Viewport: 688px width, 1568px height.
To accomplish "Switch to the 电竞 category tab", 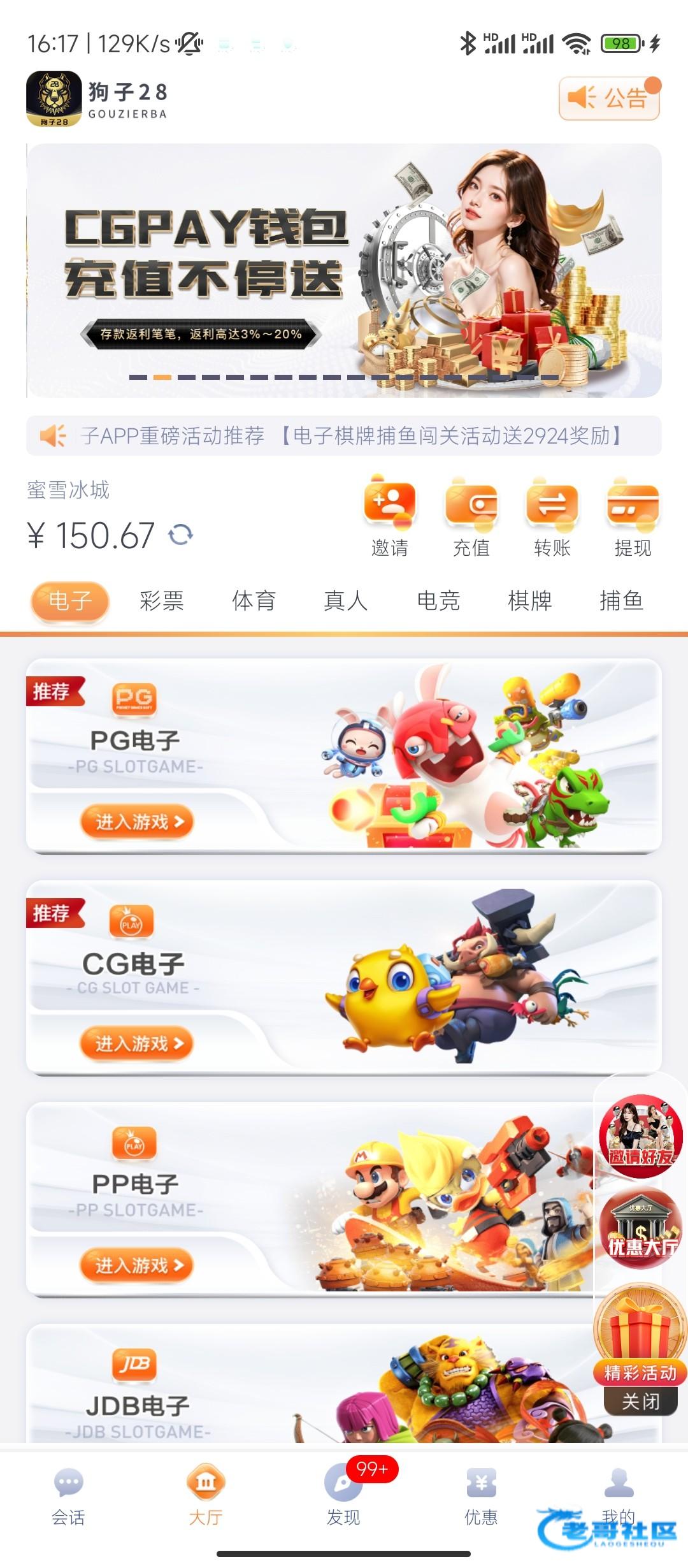I will click(438, 600).
